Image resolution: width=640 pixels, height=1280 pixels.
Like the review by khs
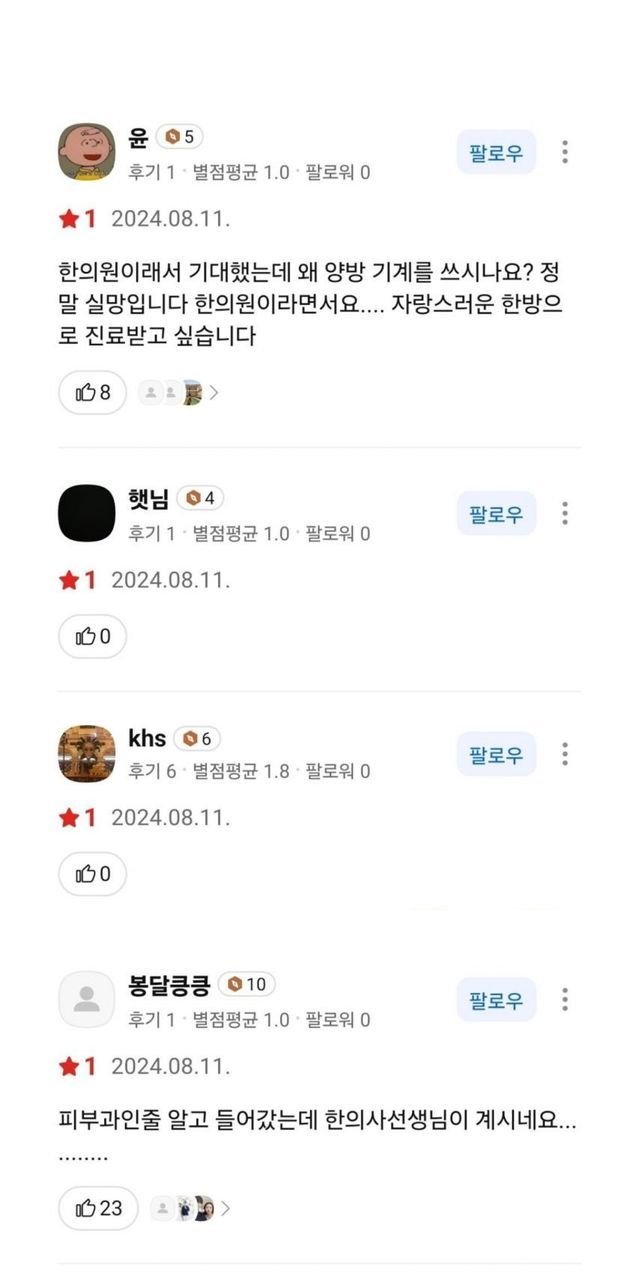tap(92, 874)
